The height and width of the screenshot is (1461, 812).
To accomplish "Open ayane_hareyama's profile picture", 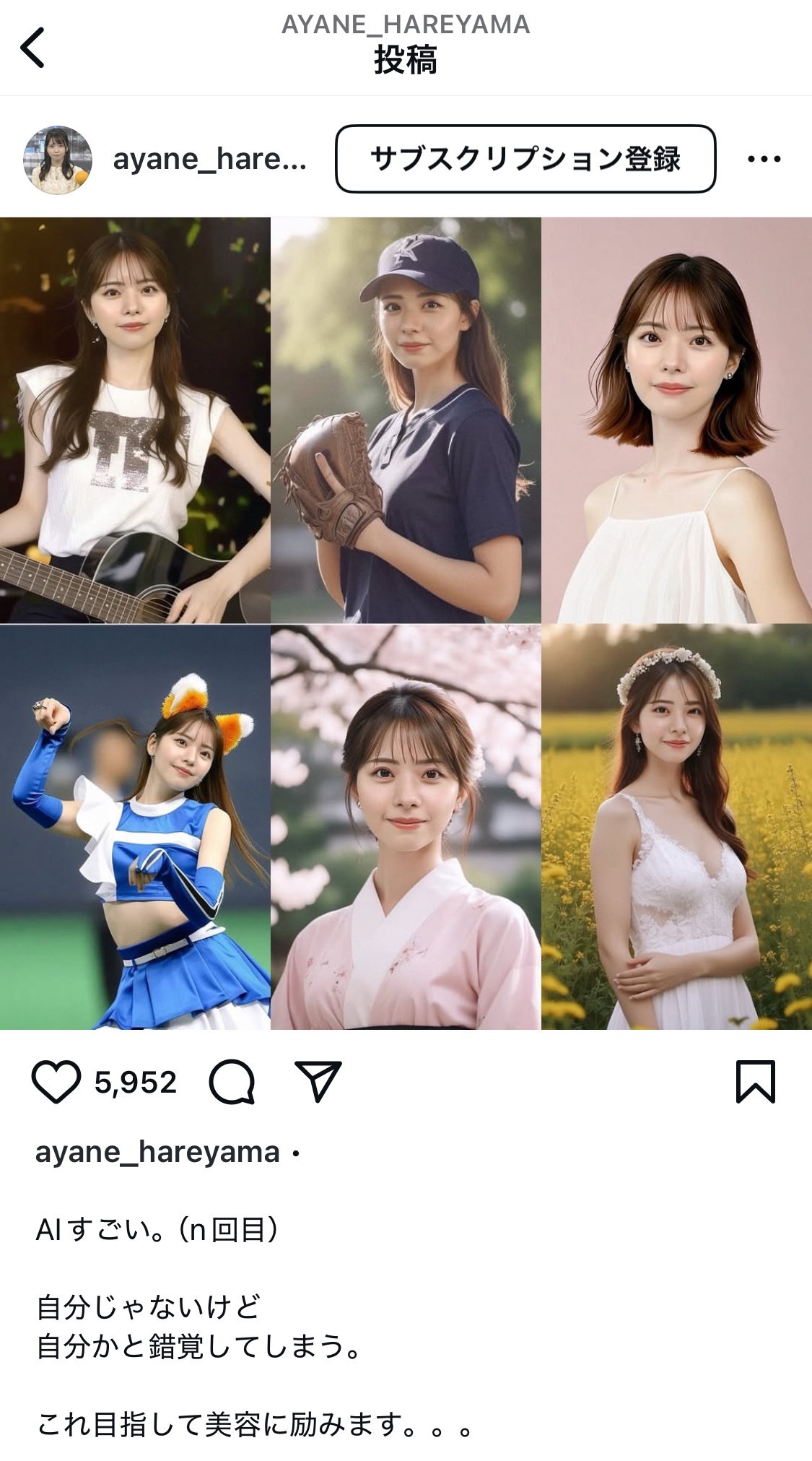I will point(58,160).
